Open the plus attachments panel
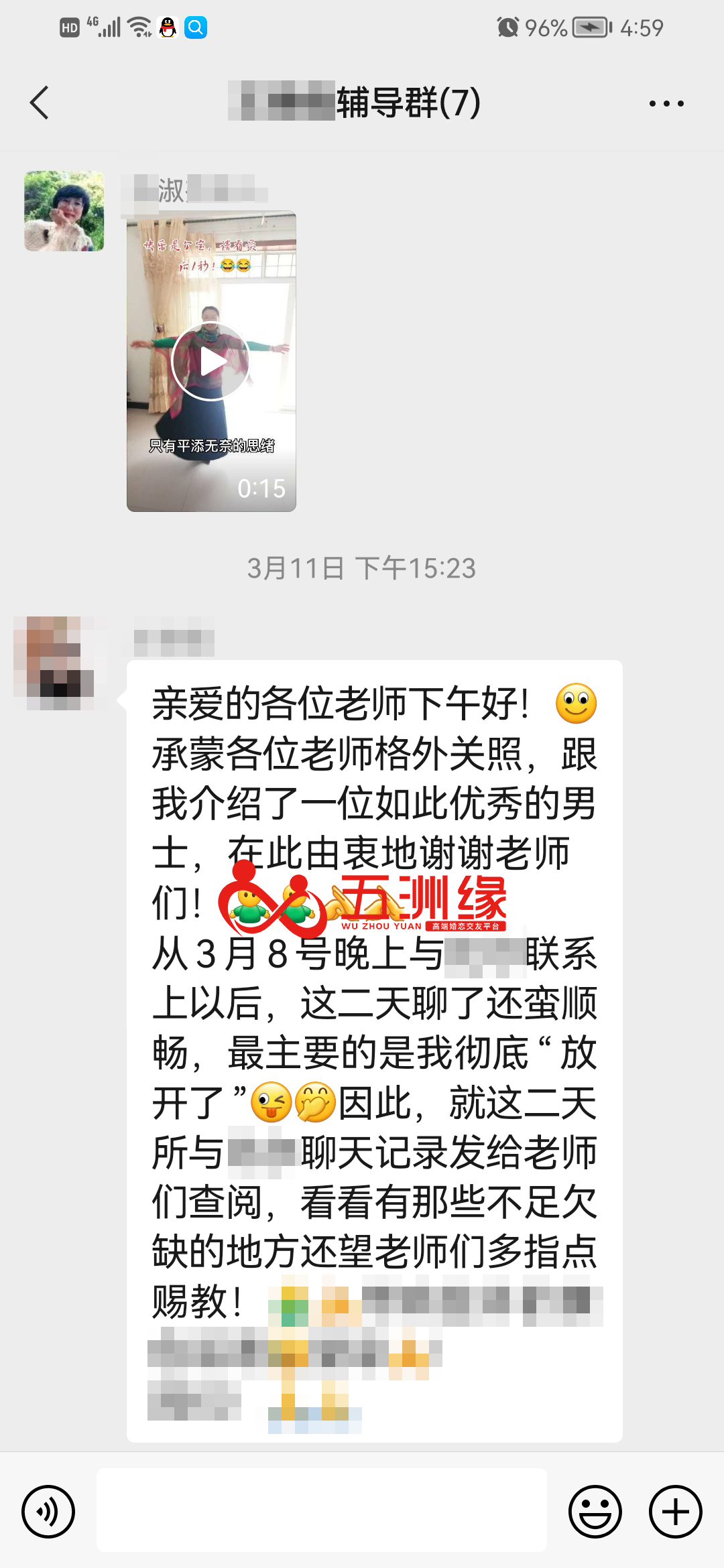This screenshot has width=724, height=1568. [x=675, y=1512]
